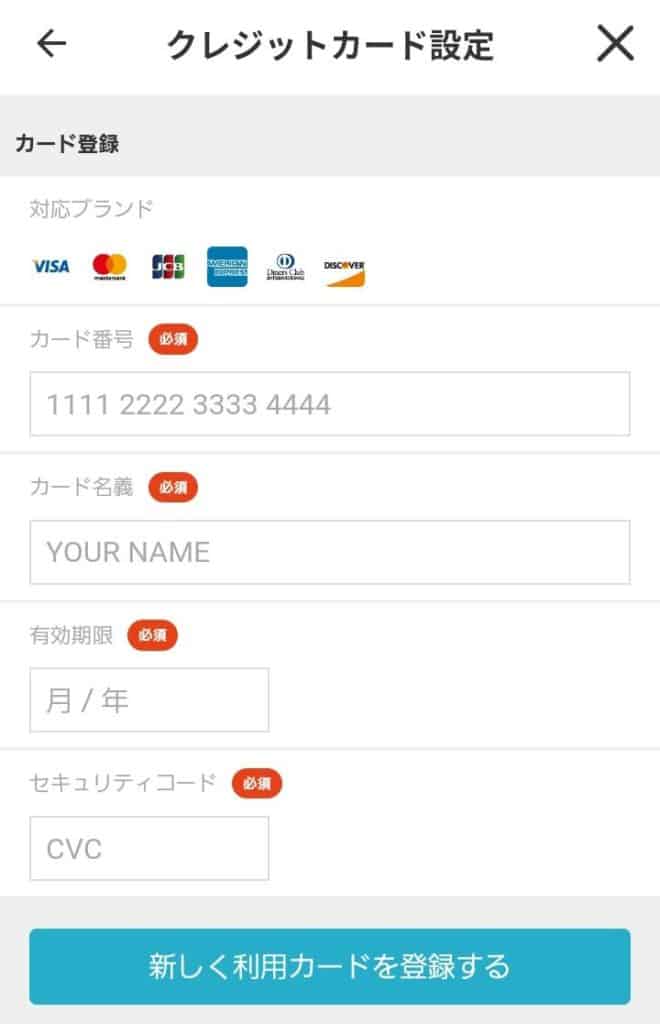Close the credit card settings screen
The width and height of the screenshot is (660, 1024).
[615, 44]
